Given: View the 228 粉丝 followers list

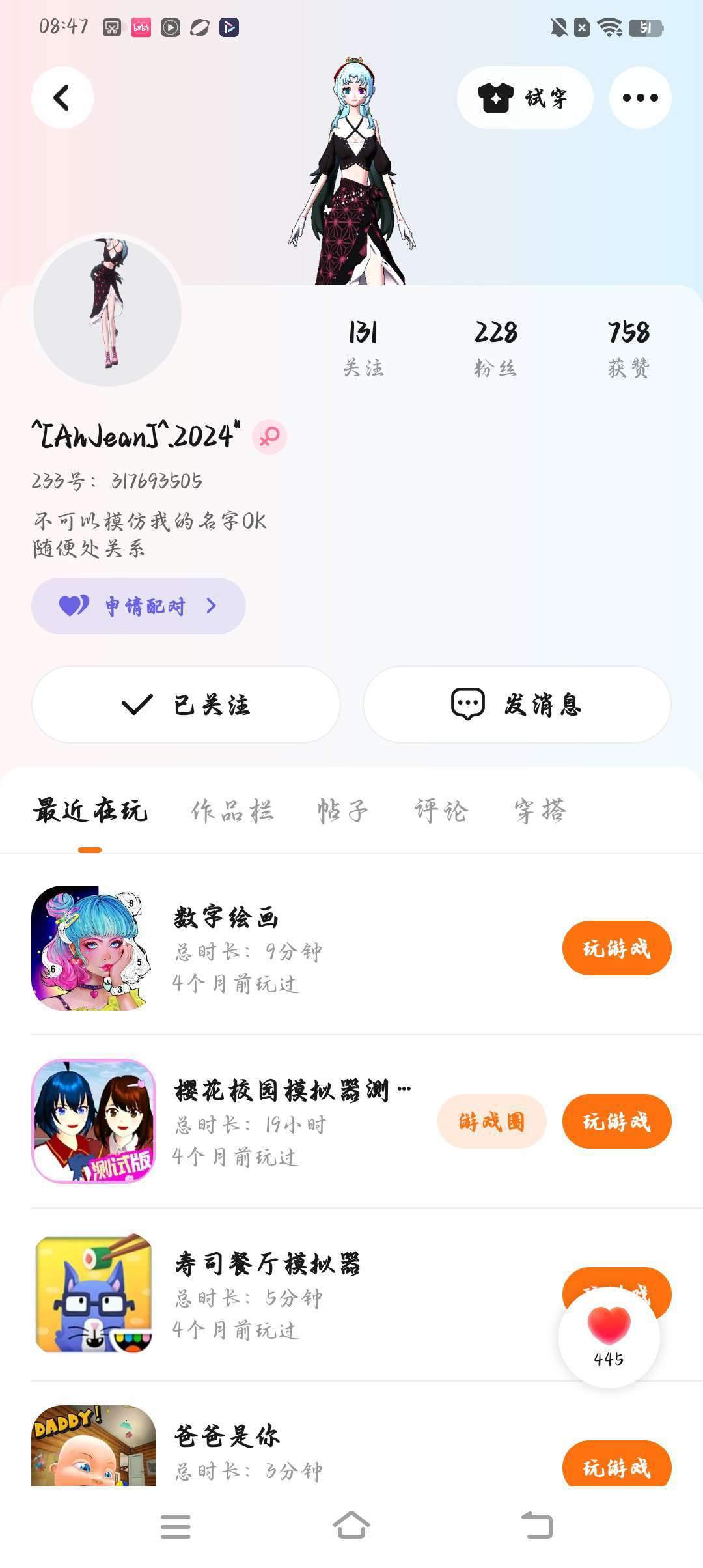Looking at the screenshot, I should (495, 348).
